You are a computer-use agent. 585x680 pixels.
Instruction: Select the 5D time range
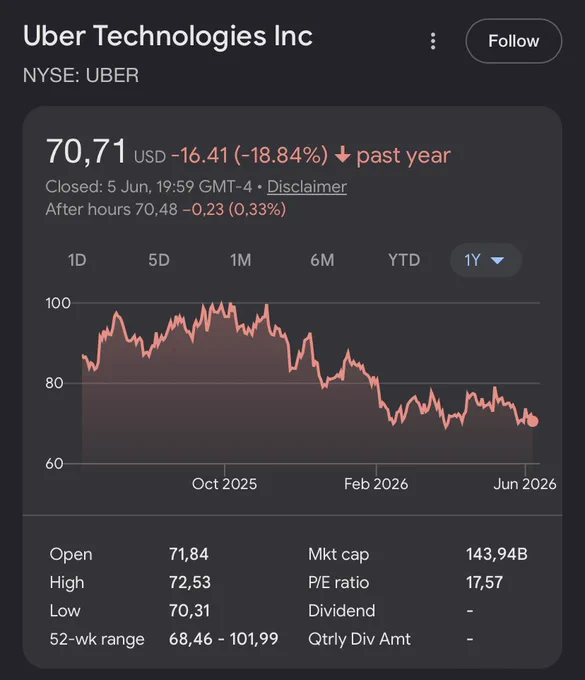159,260
